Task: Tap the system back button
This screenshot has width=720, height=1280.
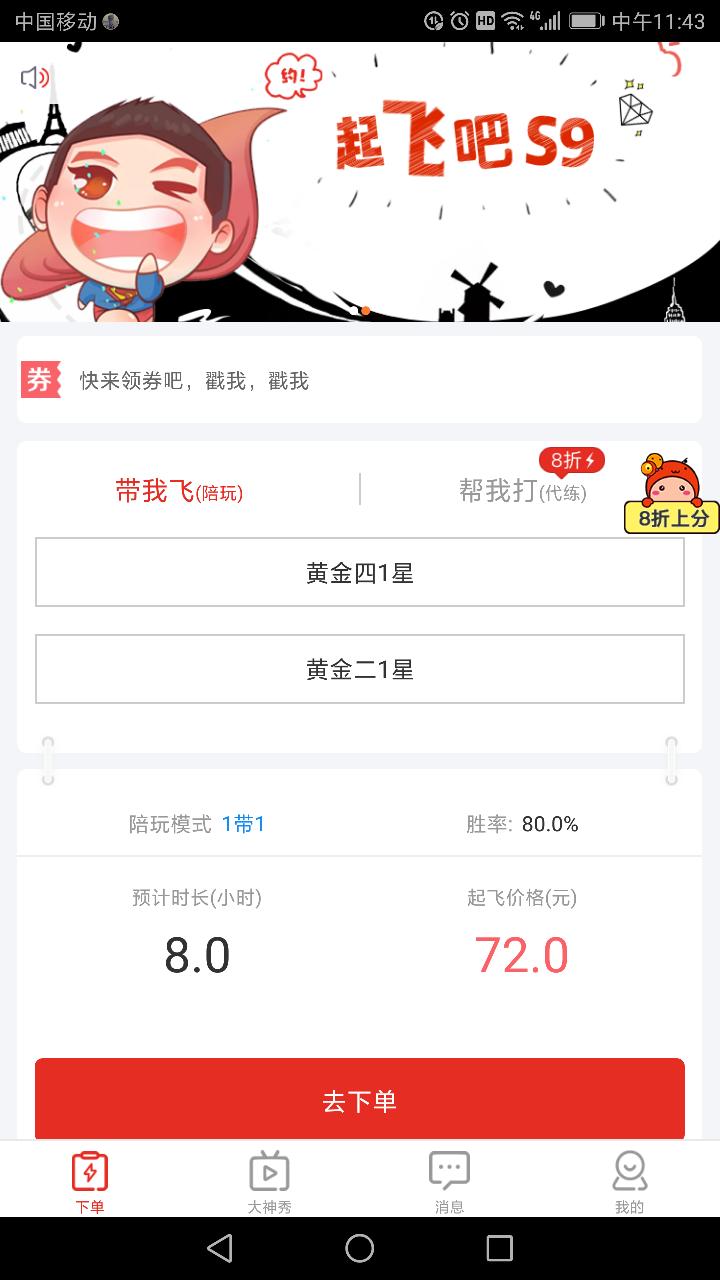Action: (x=219, y=1248)
